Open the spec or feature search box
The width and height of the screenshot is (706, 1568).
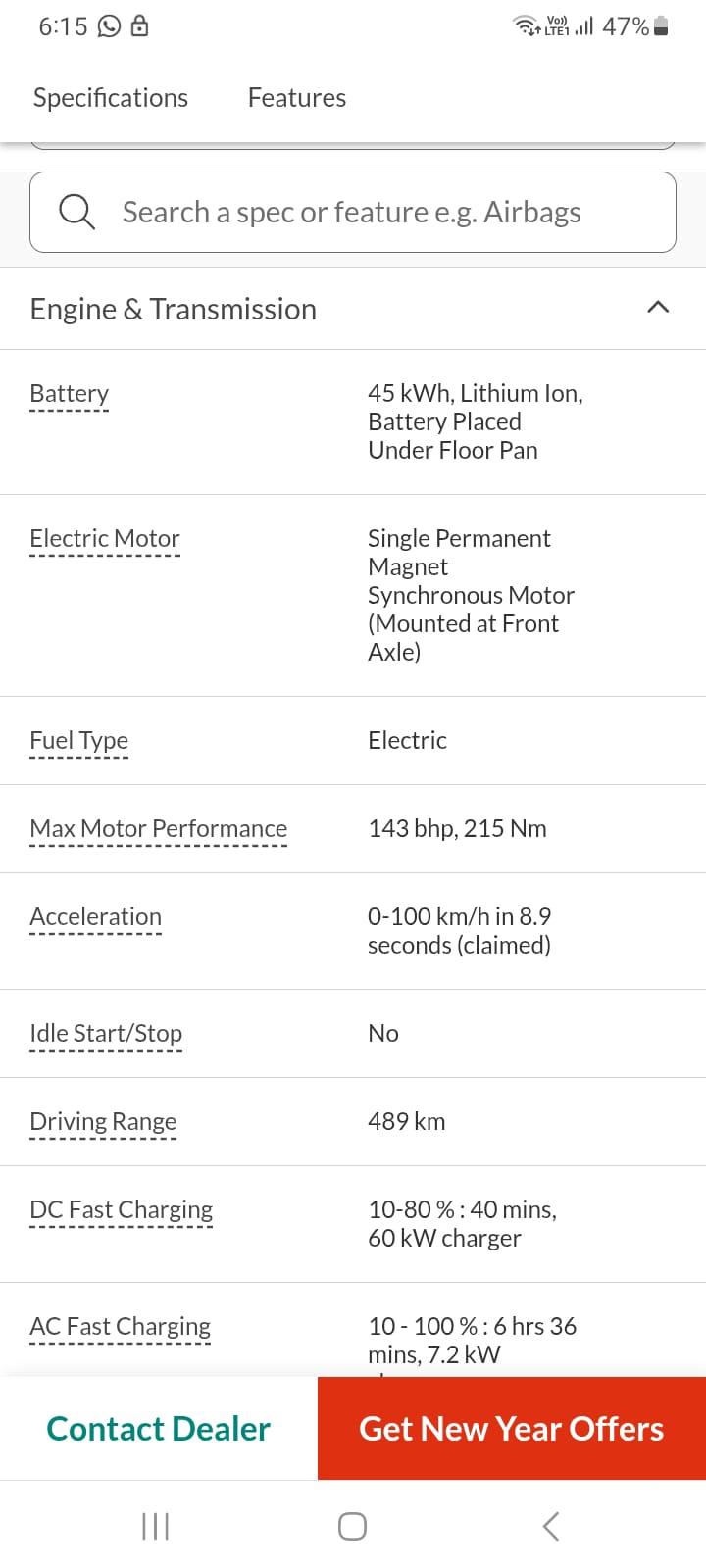(x=353, y=212)
